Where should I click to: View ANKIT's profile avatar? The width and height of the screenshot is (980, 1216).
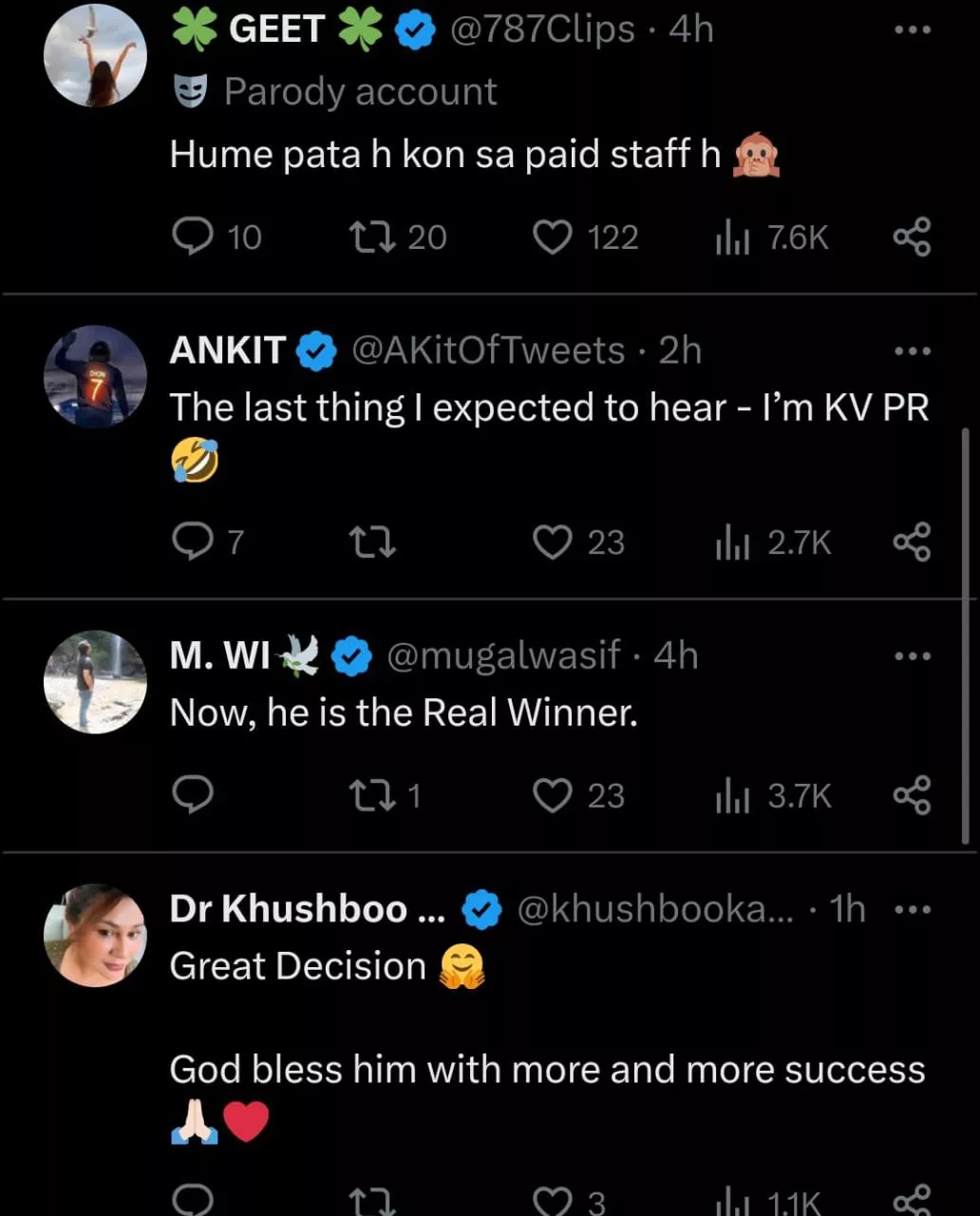[95, 377]
